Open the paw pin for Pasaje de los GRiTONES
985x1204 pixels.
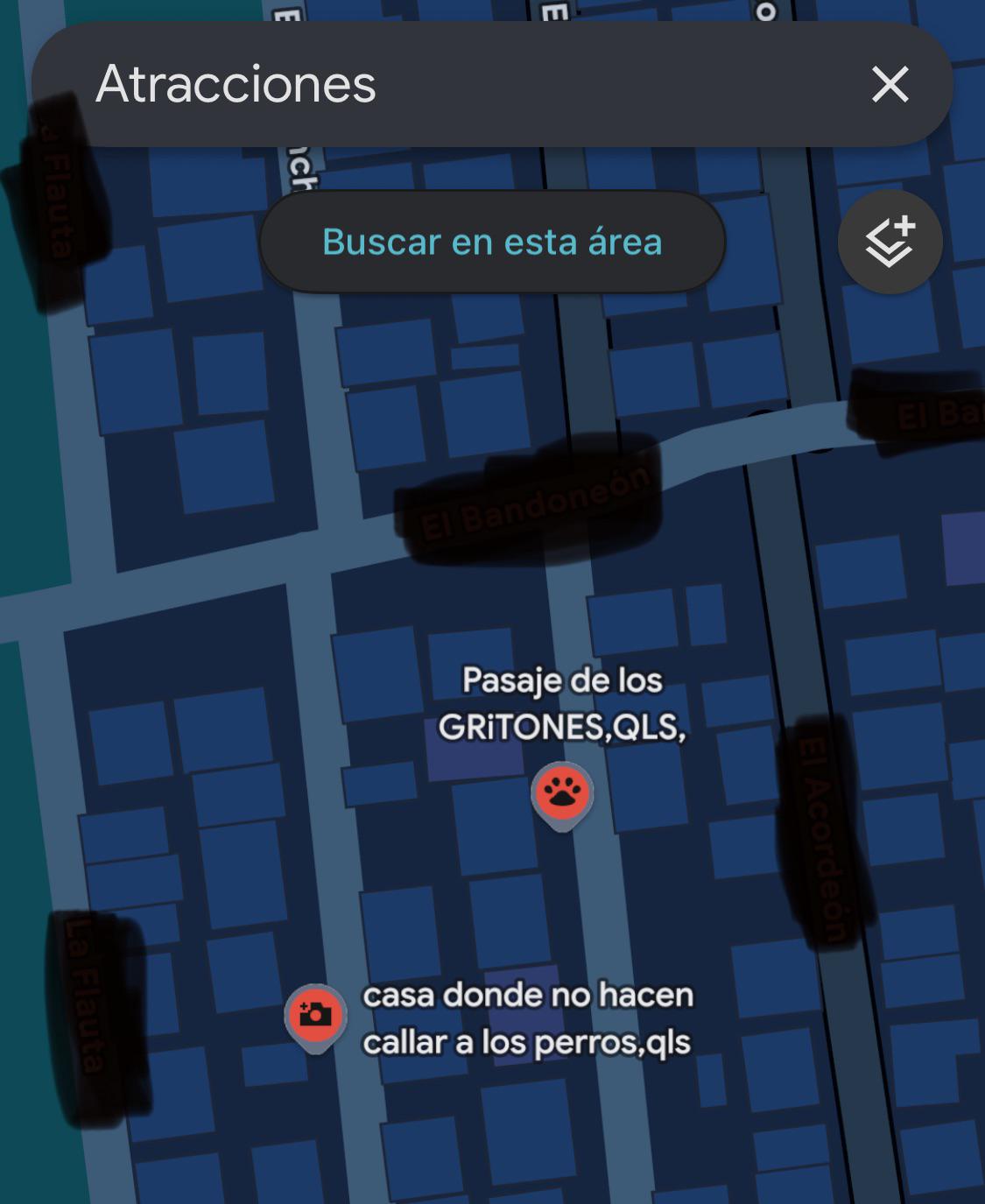click(562, 795)
